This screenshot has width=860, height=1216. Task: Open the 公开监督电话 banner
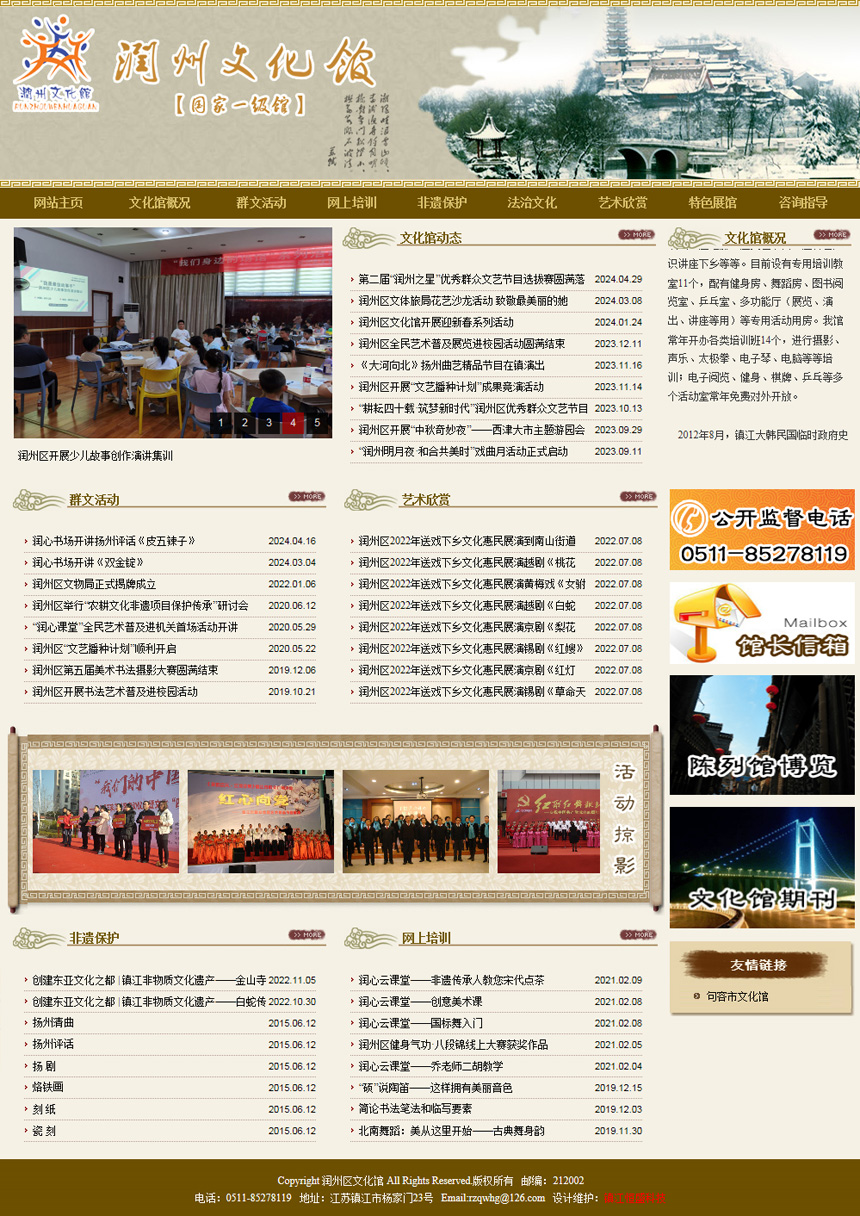(762, 530)
